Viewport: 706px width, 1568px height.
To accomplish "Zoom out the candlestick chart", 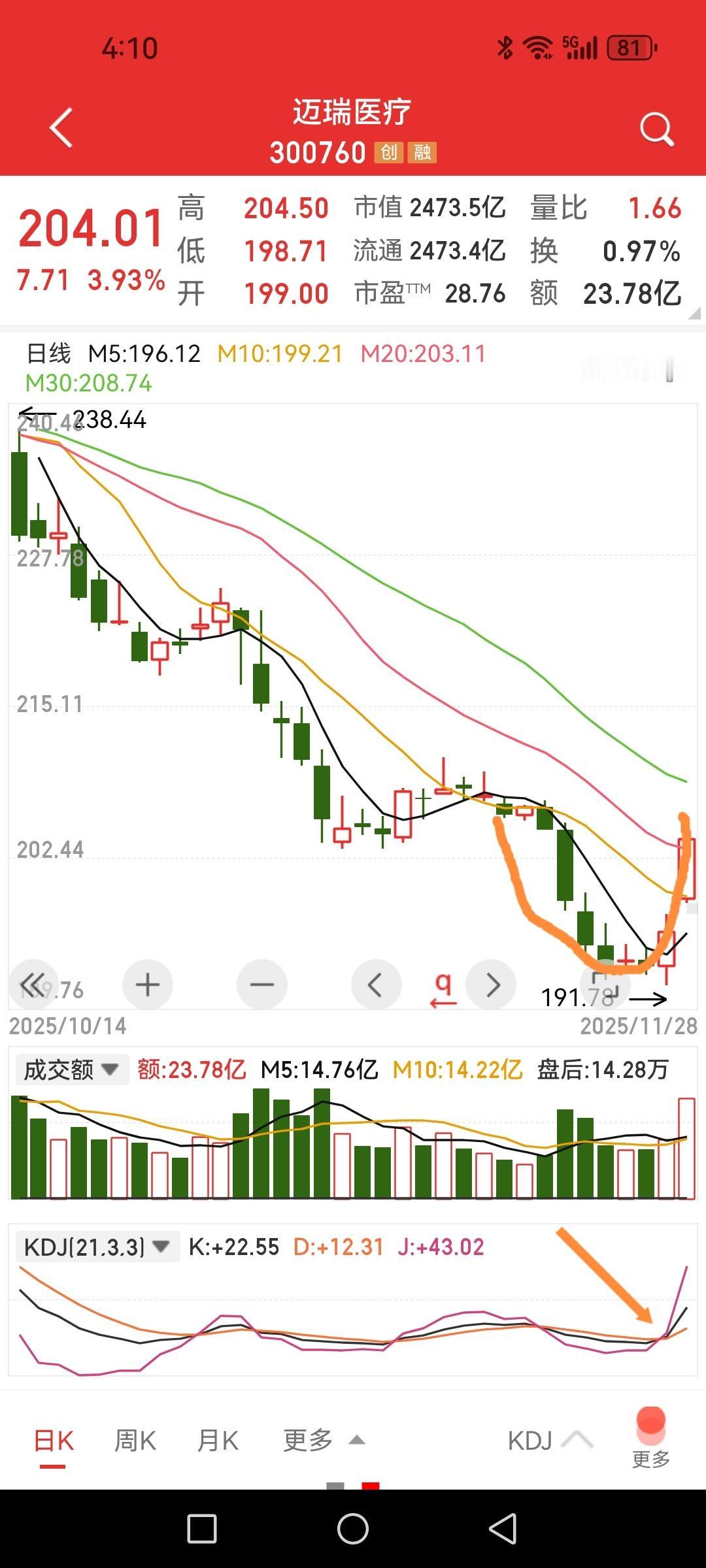I will coord(262,985).
